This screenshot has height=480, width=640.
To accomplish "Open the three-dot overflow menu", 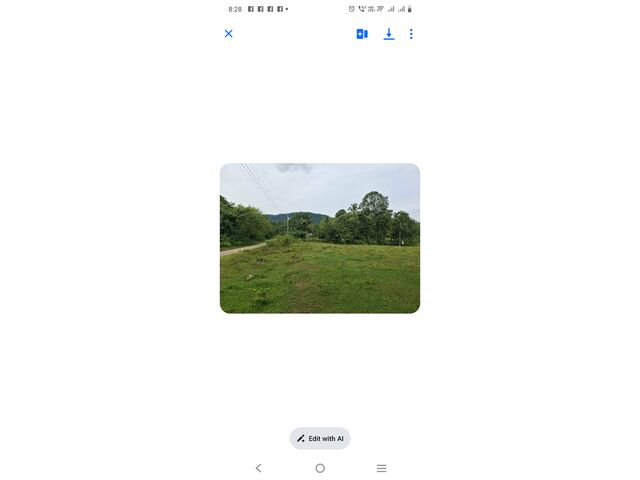I will 411,34.
